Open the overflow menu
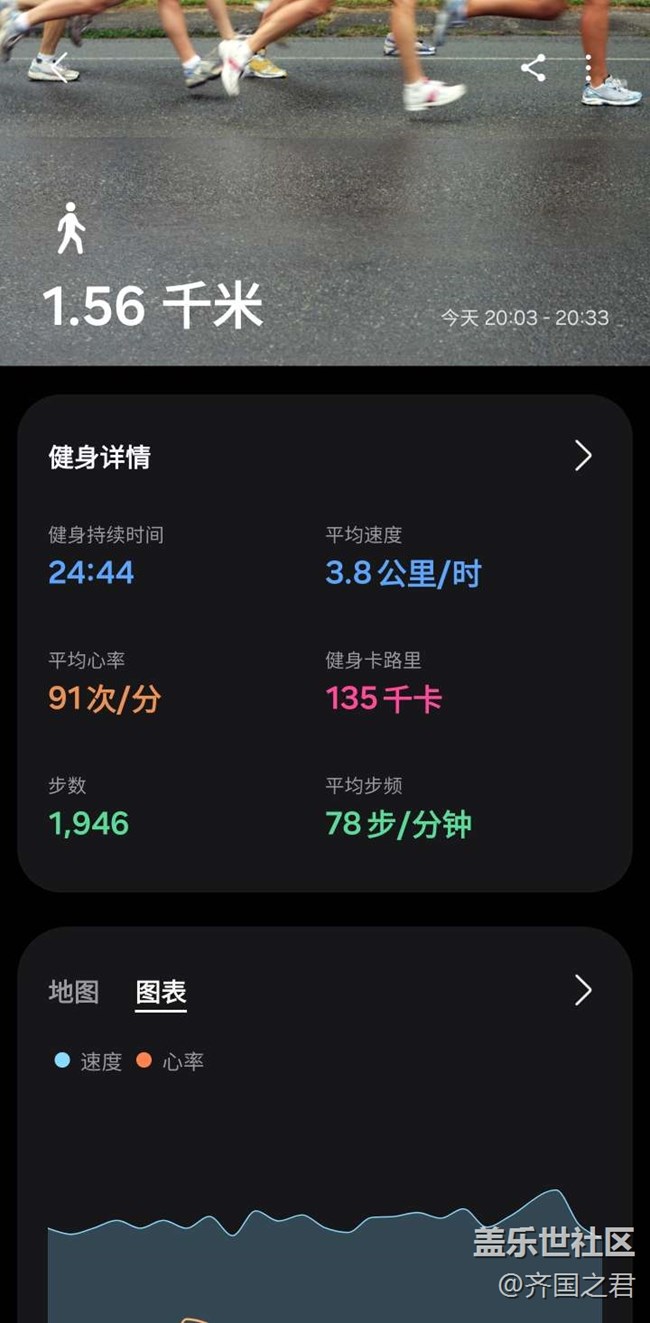The image size is (650, 1323). point(588,68)
